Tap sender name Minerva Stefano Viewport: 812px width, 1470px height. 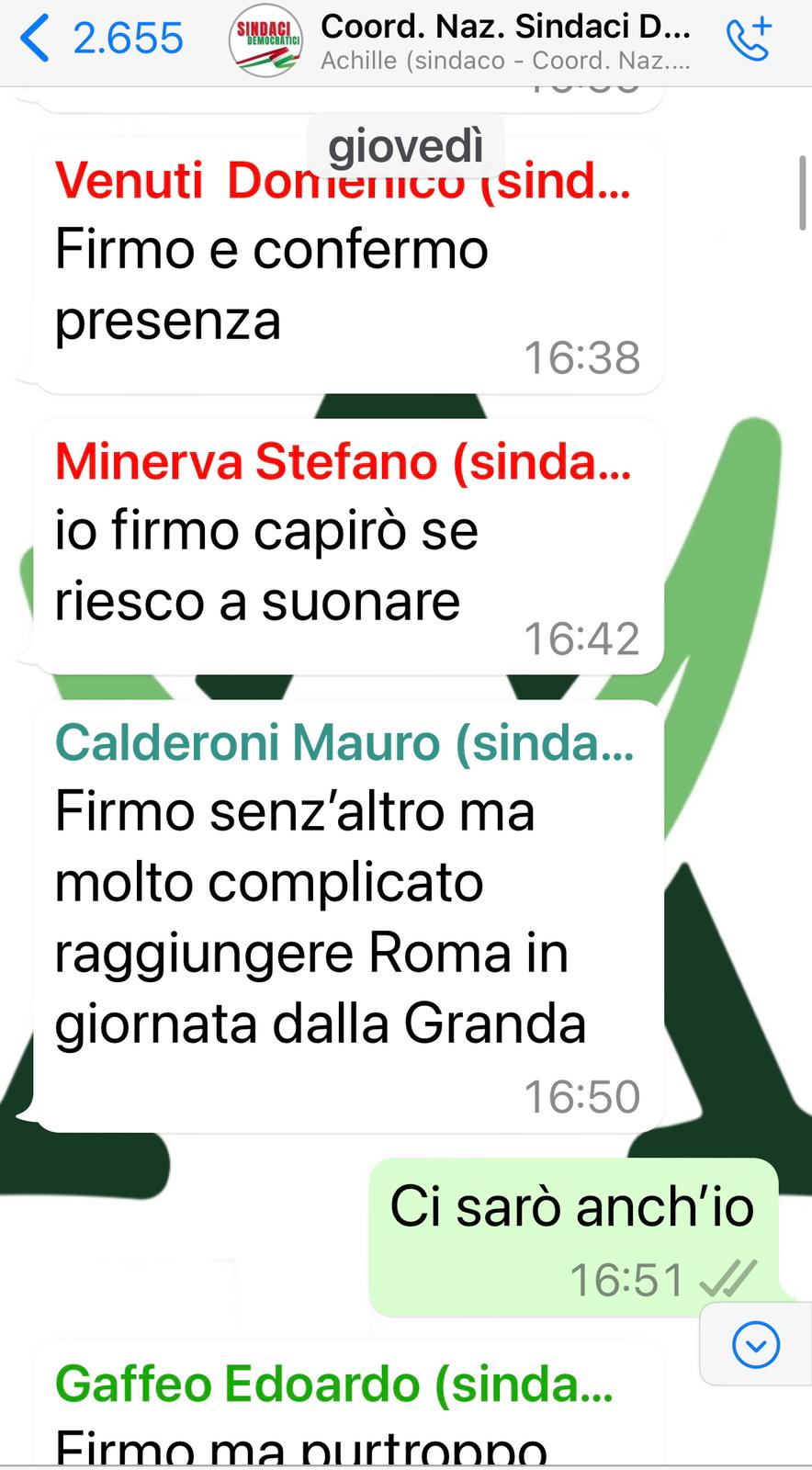tap(343, 461)
